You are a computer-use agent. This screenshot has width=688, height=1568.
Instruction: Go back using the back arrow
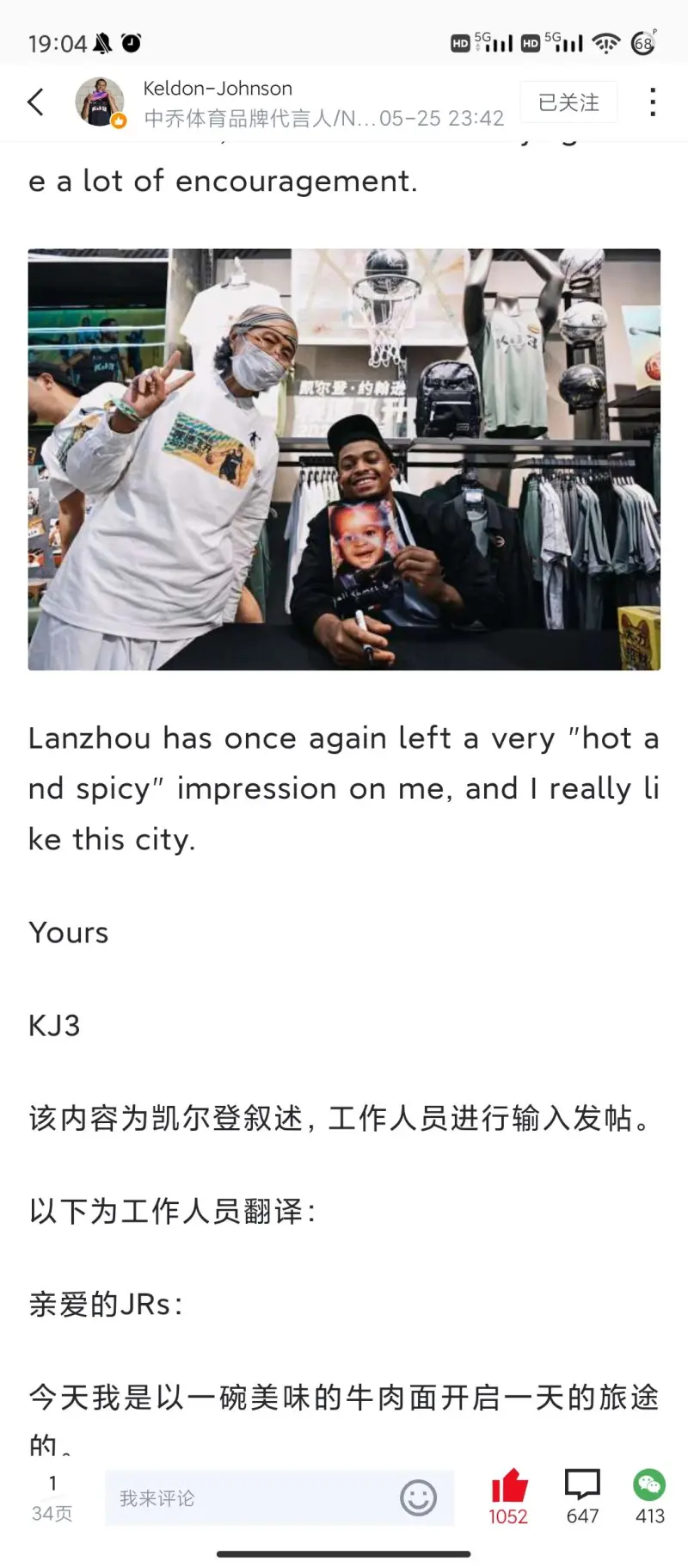(36, 102)
